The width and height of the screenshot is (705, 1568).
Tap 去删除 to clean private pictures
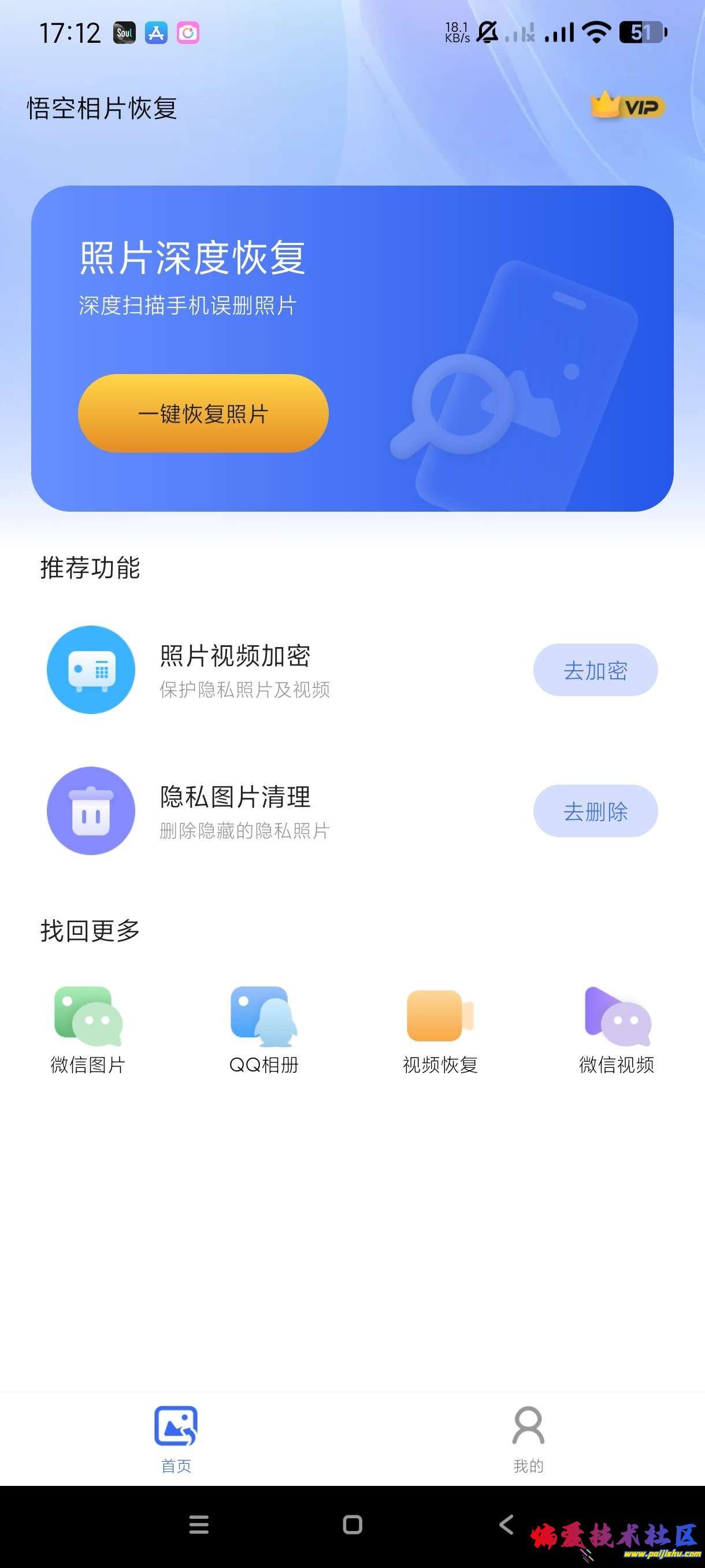point(595,811)
